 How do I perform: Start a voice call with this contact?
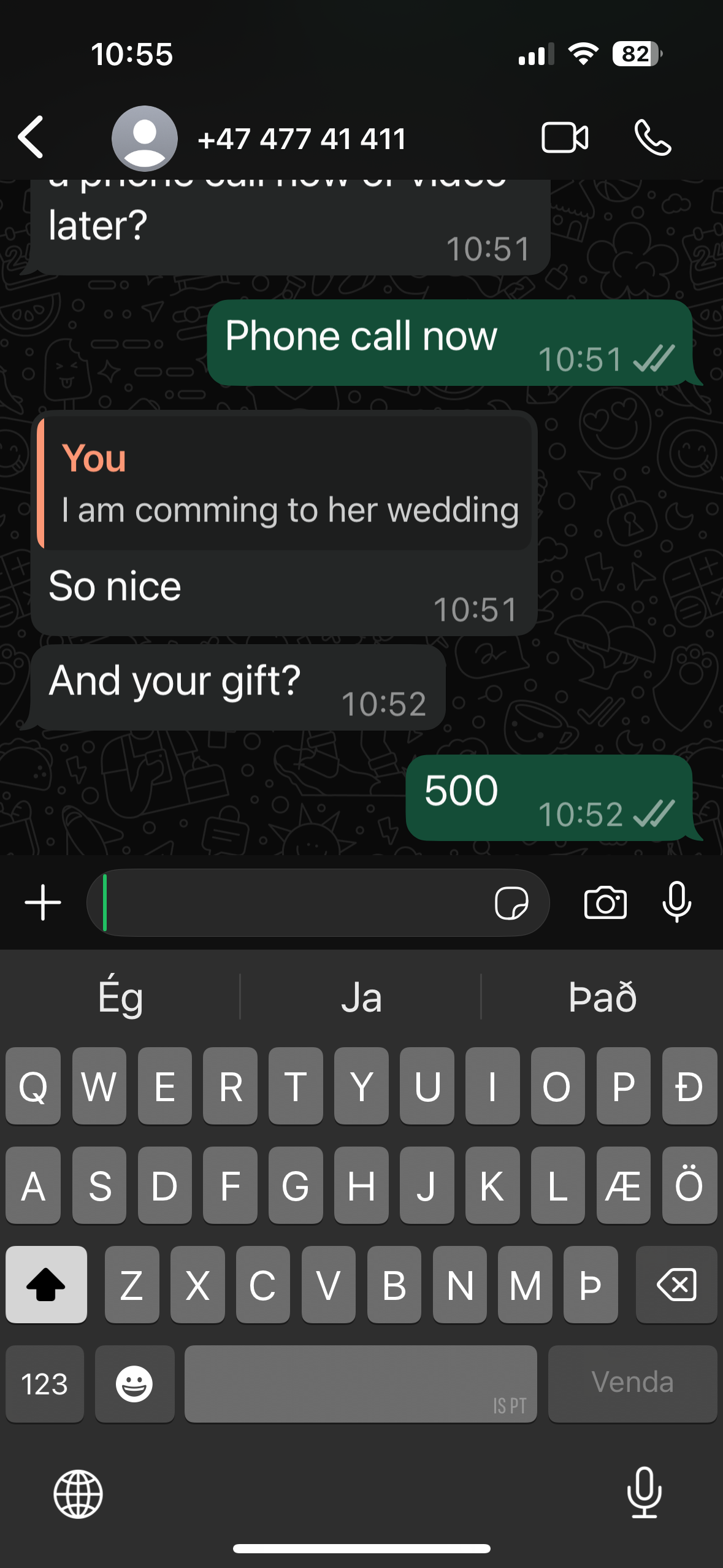click(652, 137)
